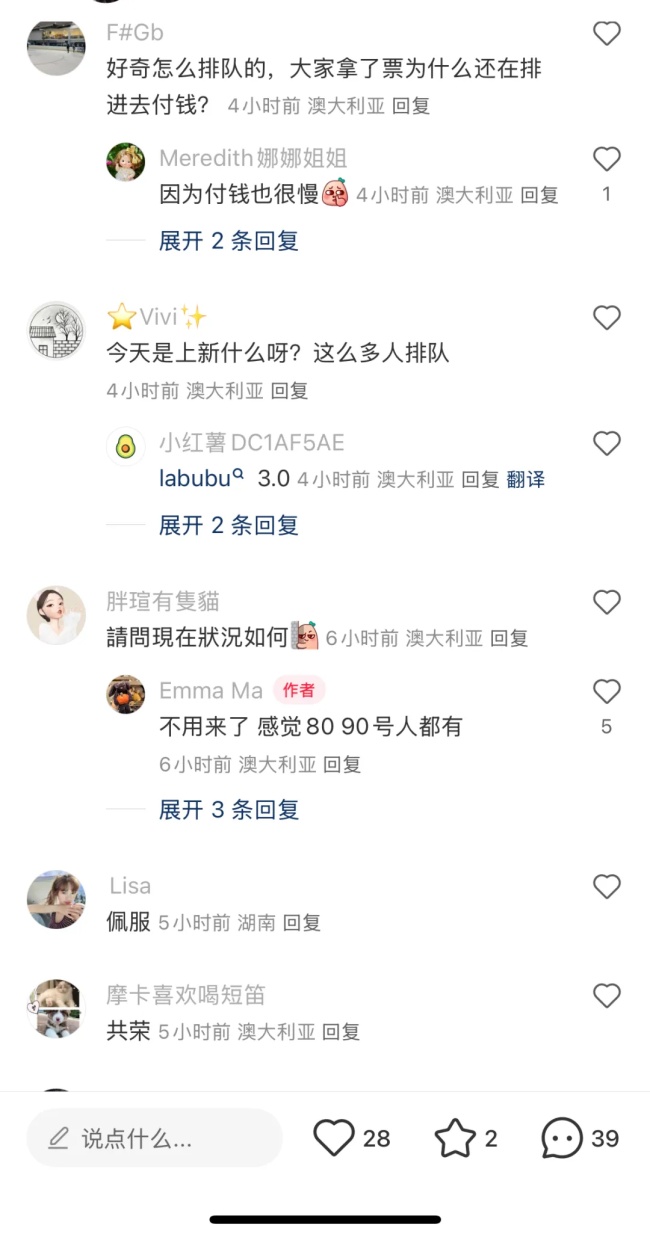The width and height of the screenshot is (650, 1237).
Task: Reply to F#Gb's comment
Action: tap(411, 106)
